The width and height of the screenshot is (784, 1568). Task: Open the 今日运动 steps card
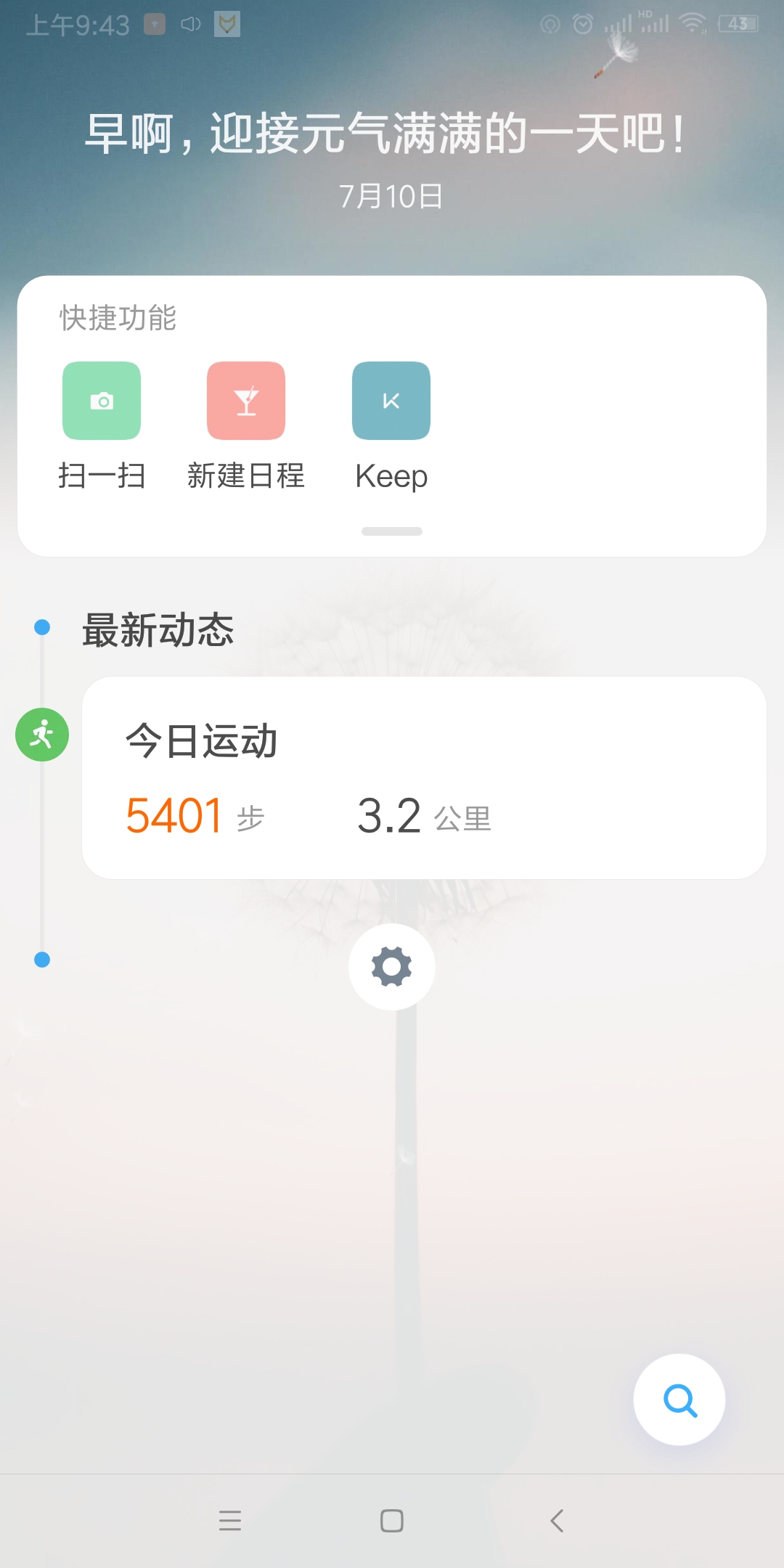[x=424, y=777]
